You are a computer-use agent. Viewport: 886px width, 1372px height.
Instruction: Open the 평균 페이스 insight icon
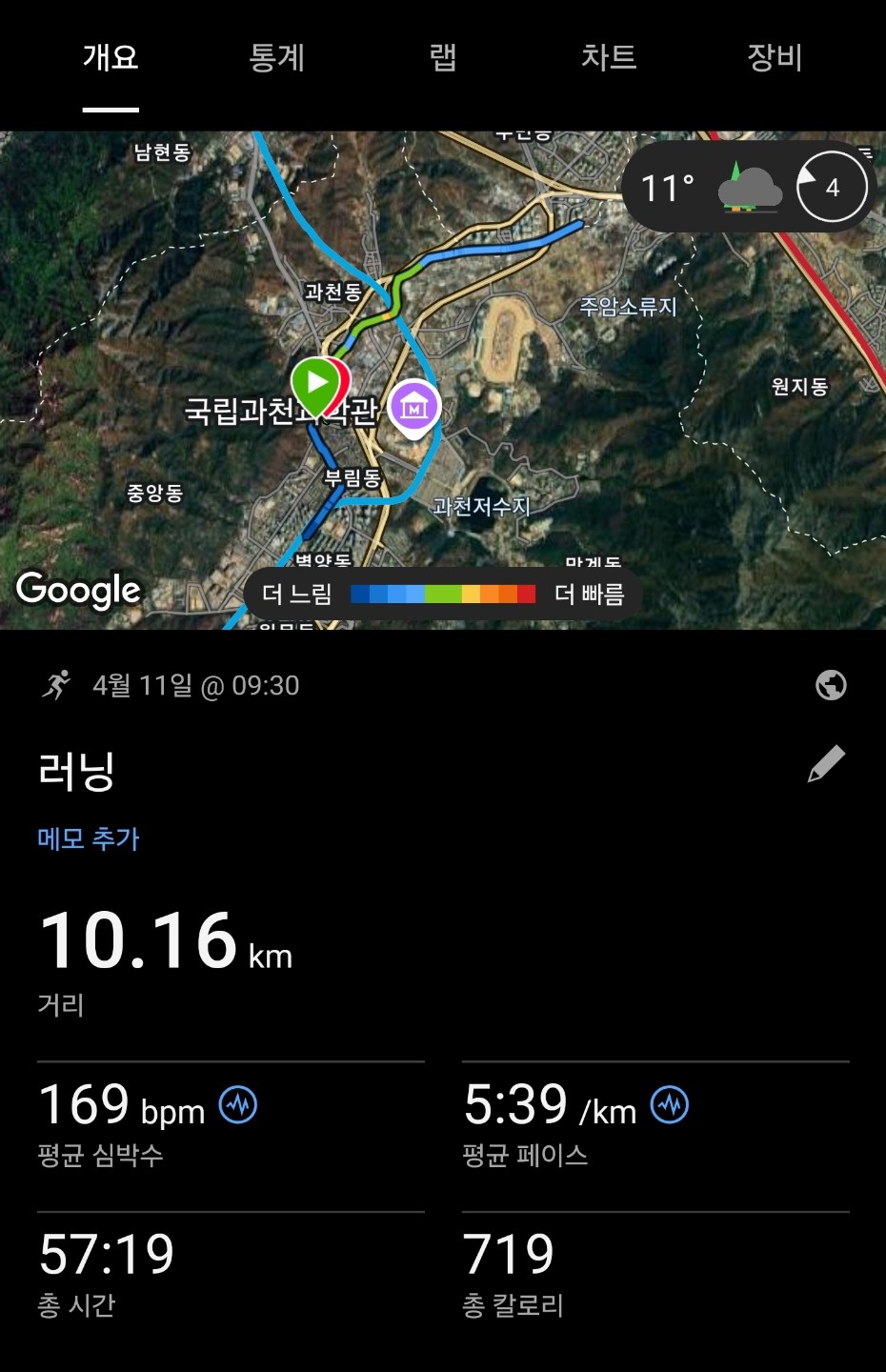coord(670,1105)
